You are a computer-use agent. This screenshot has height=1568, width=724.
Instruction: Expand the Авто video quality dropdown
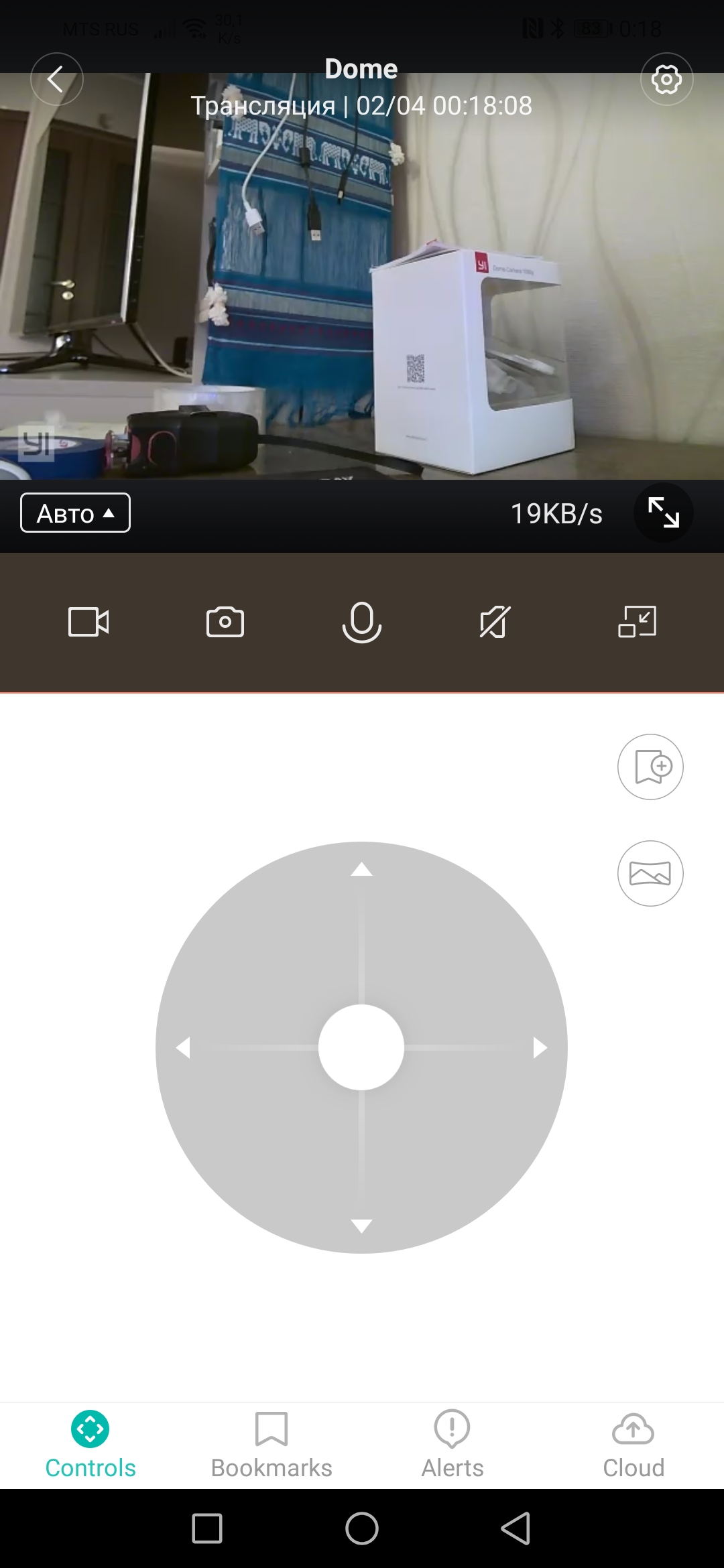(75, 513)
